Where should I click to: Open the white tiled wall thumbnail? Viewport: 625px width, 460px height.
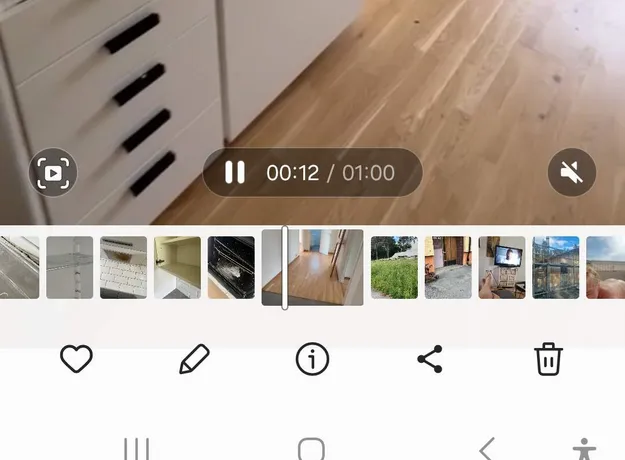pos(123,267)
